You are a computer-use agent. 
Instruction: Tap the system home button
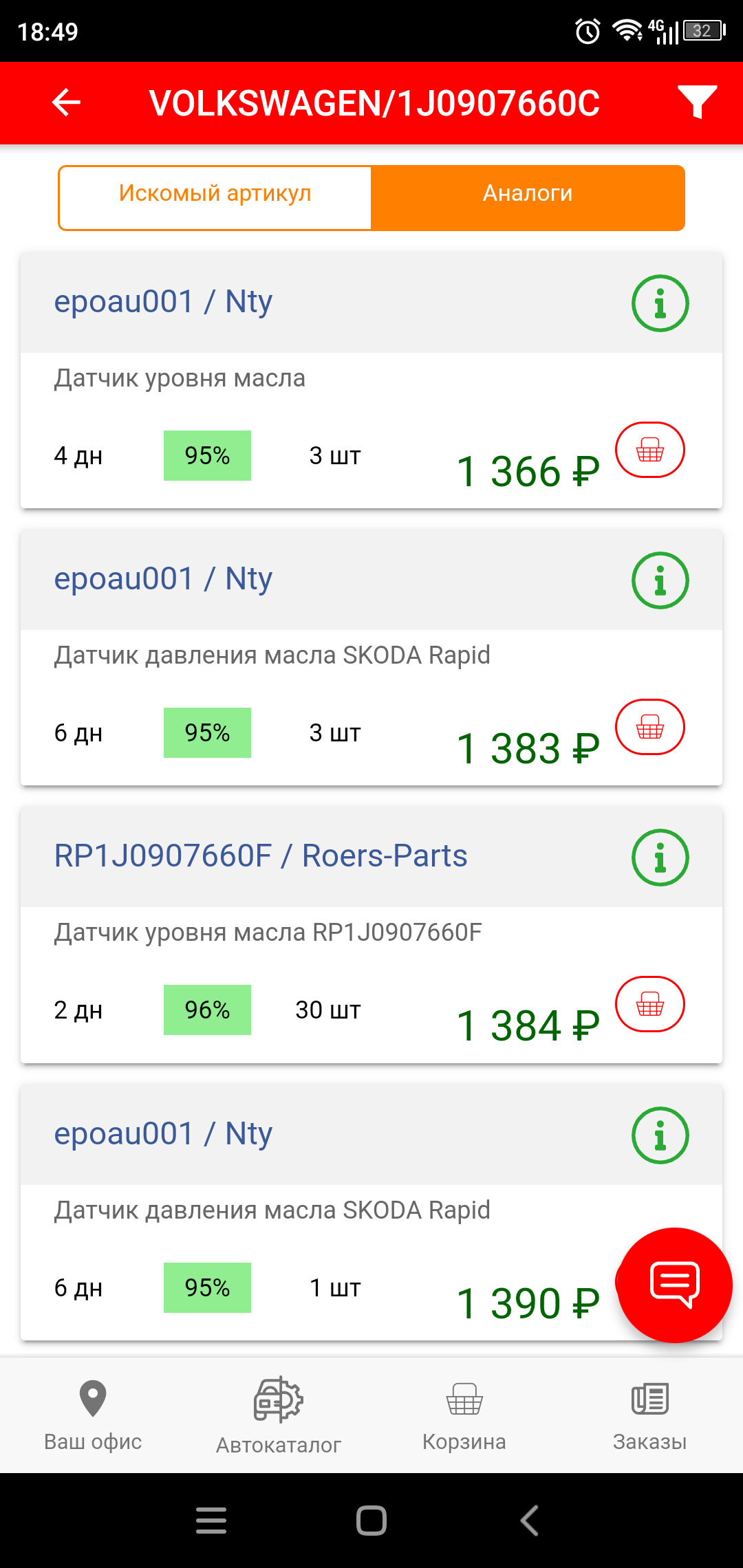pos(371,1520)
